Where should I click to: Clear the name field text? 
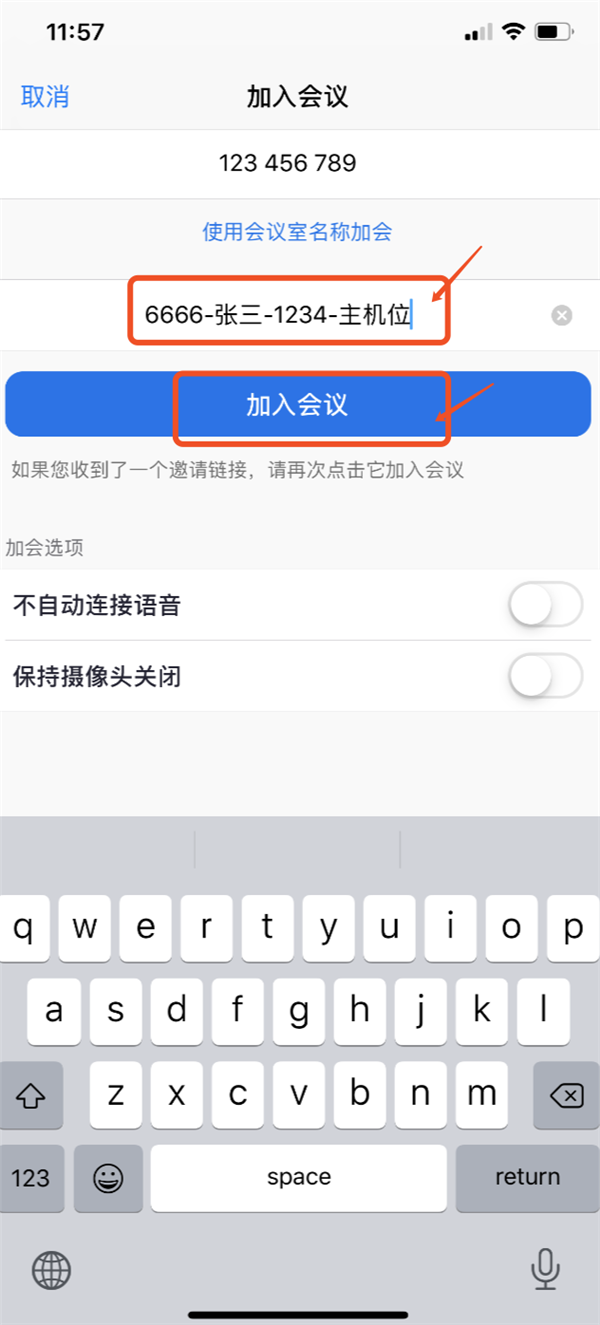tap(562, 316)
